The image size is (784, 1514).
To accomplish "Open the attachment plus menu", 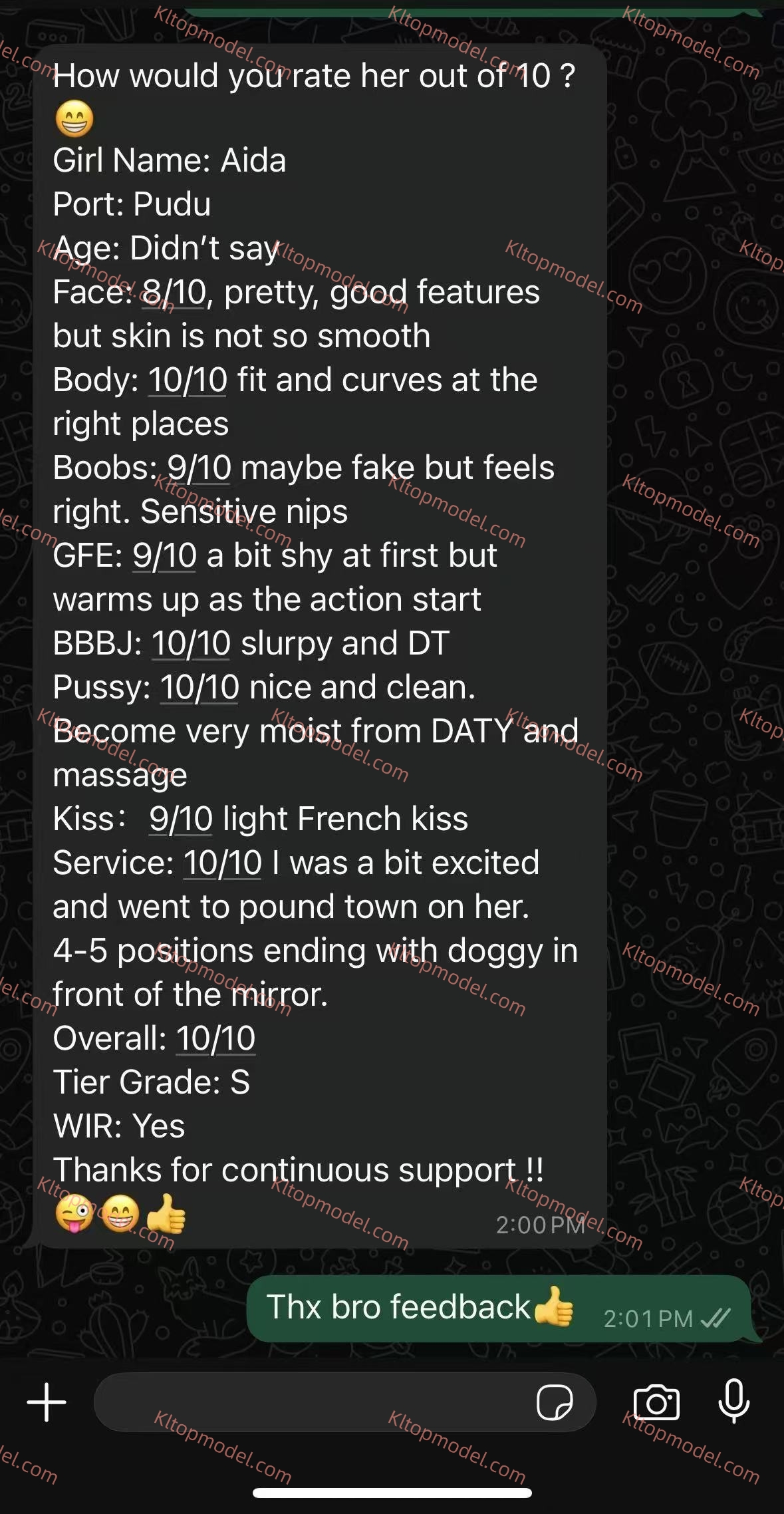I will click(x=47, y=1402).
